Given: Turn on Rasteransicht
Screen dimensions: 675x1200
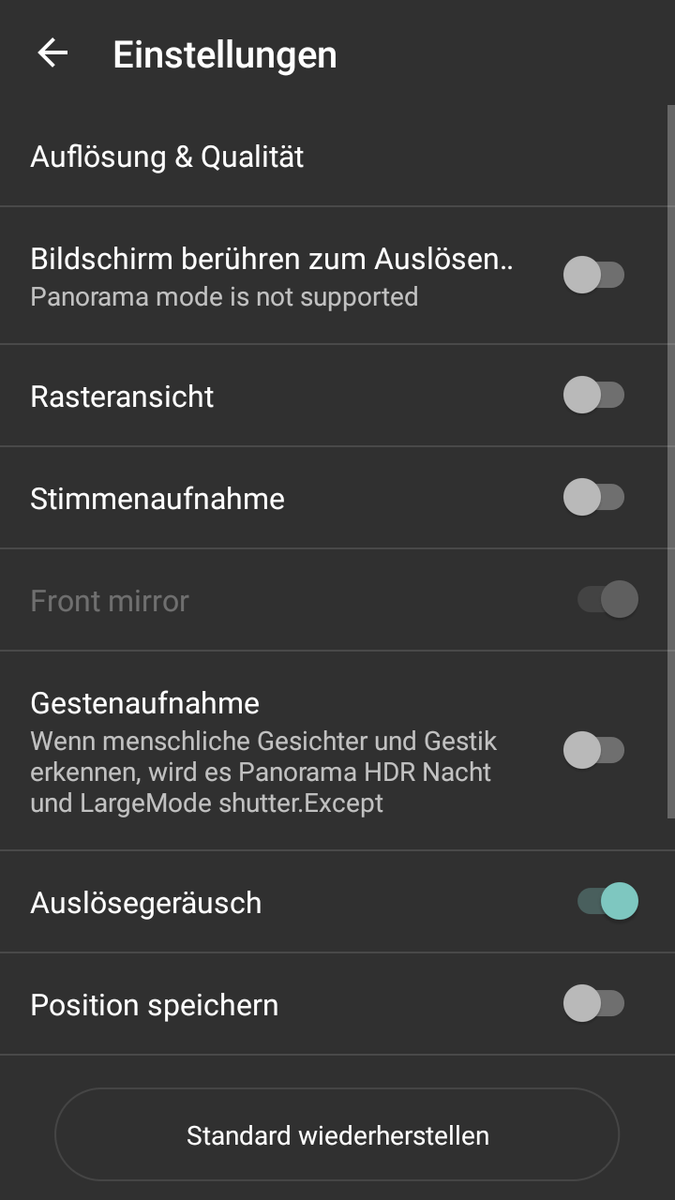Looking at the screenshot, I should click(594, 396).
